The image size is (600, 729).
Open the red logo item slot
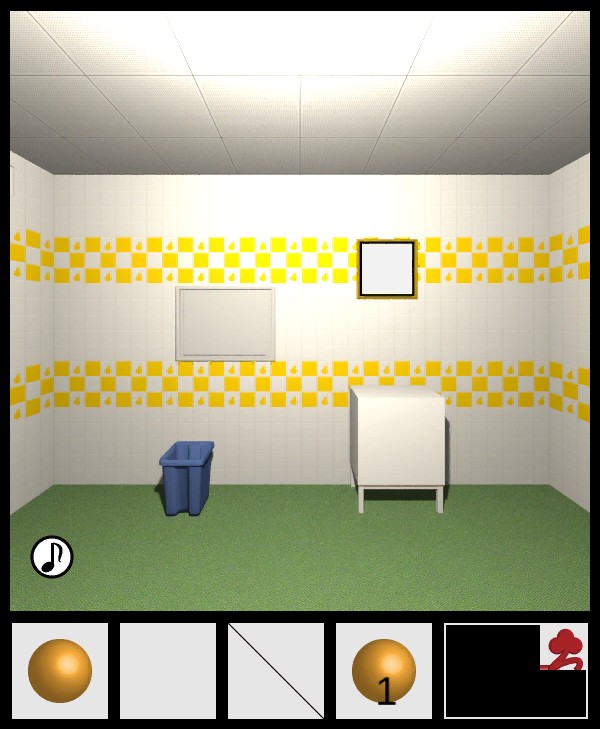pos(564,647)
